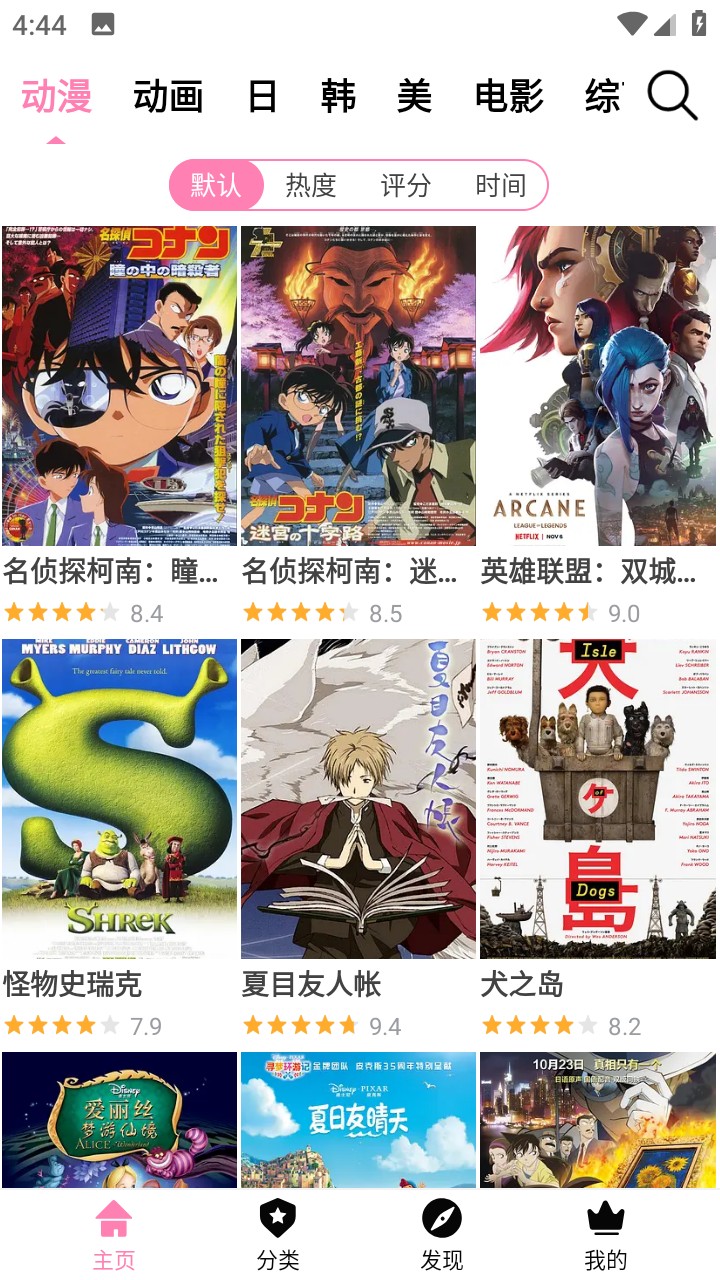Open the search icon
The image size is (720, 1280).
click(x=671, y=96)
